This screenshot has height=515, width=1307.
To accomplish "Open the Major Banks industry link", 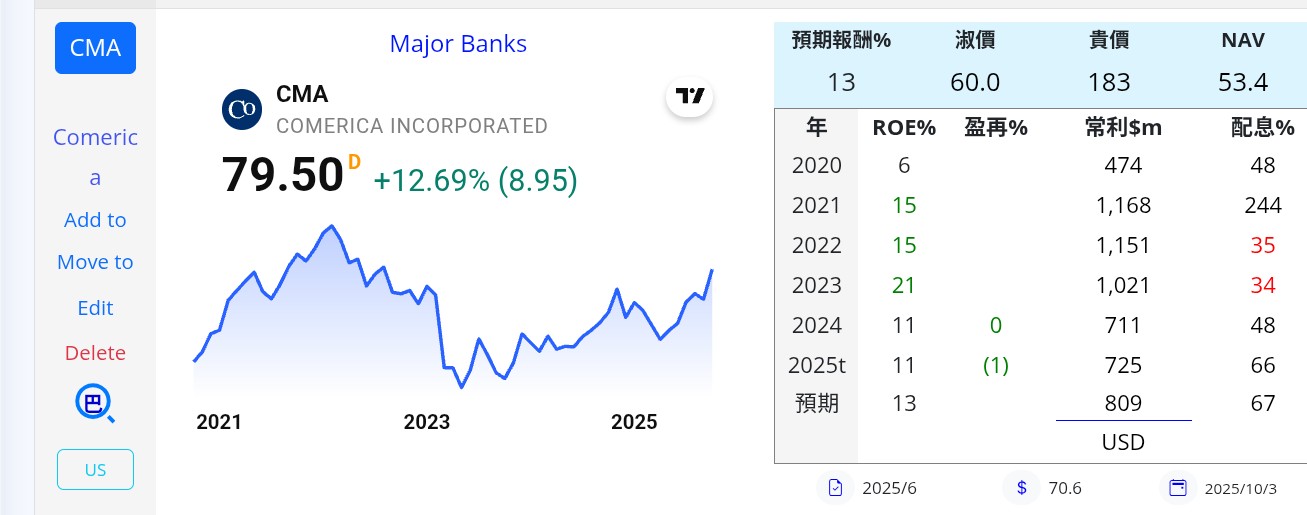I will coord(458,44).
